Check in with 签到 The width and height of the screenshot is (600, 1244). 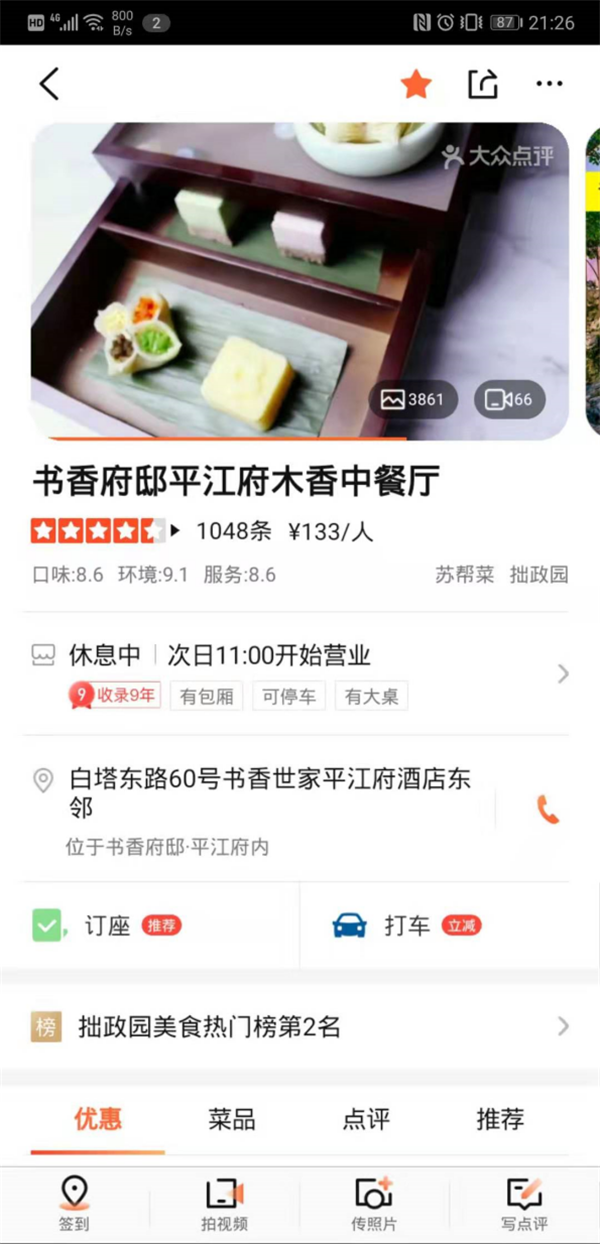pos(74,1203)
